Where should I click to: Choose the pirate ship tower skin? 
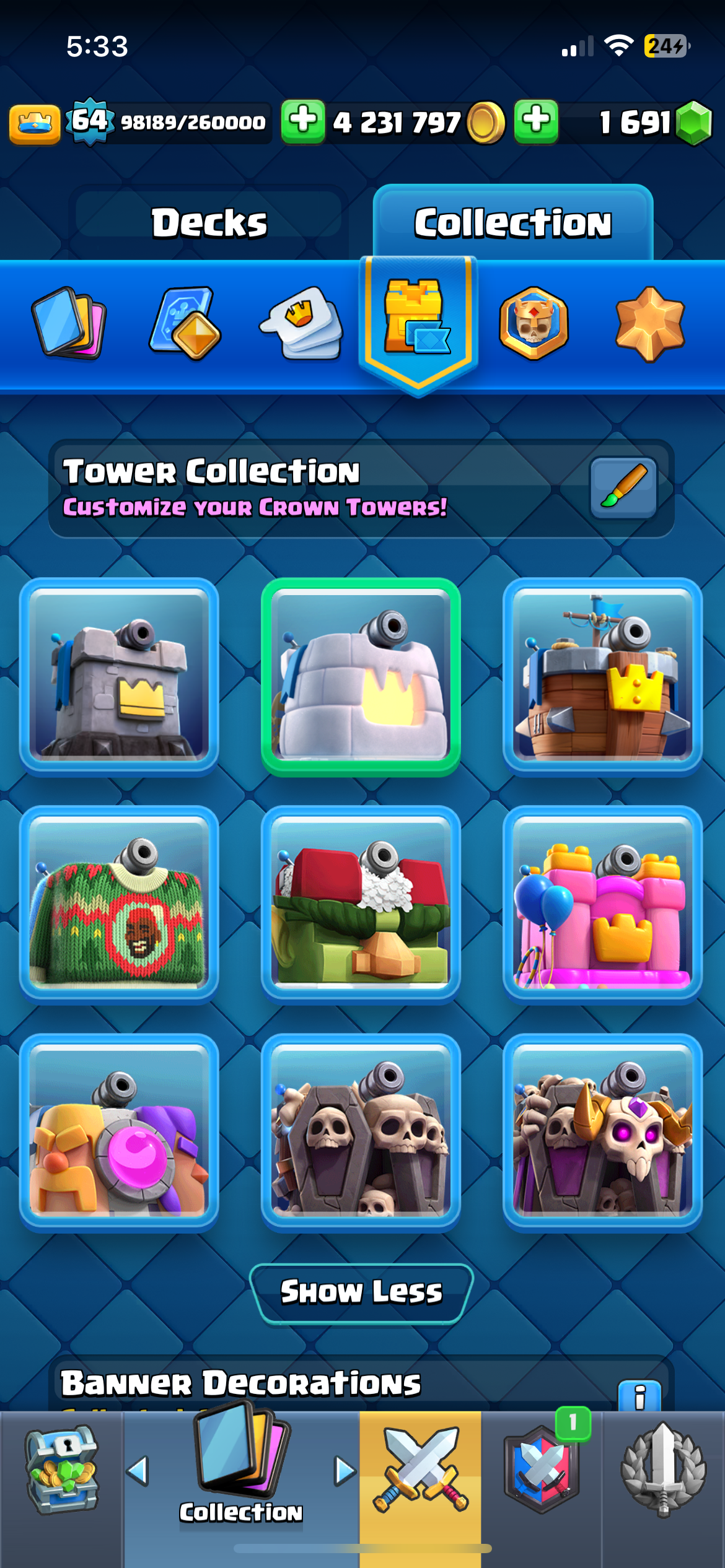[x=602, y=676]
